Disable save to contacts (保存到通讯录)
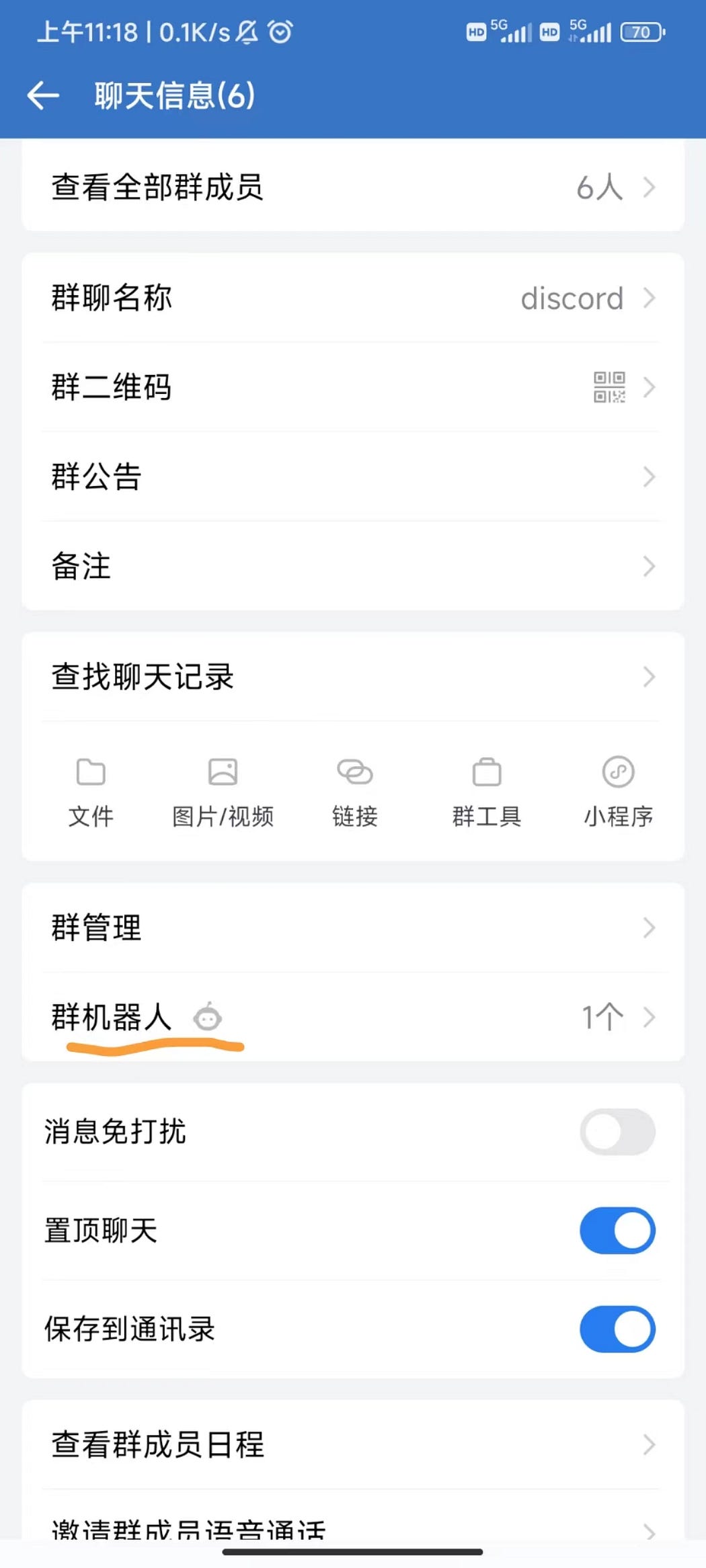 coord(617,1329)
